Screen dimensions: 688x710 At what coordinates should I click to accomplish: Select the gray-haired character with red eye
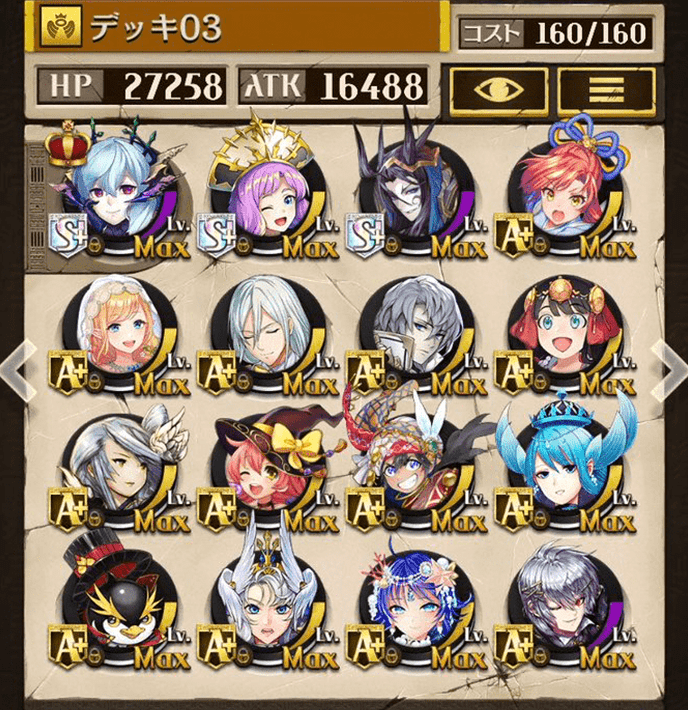click(555, 602)
